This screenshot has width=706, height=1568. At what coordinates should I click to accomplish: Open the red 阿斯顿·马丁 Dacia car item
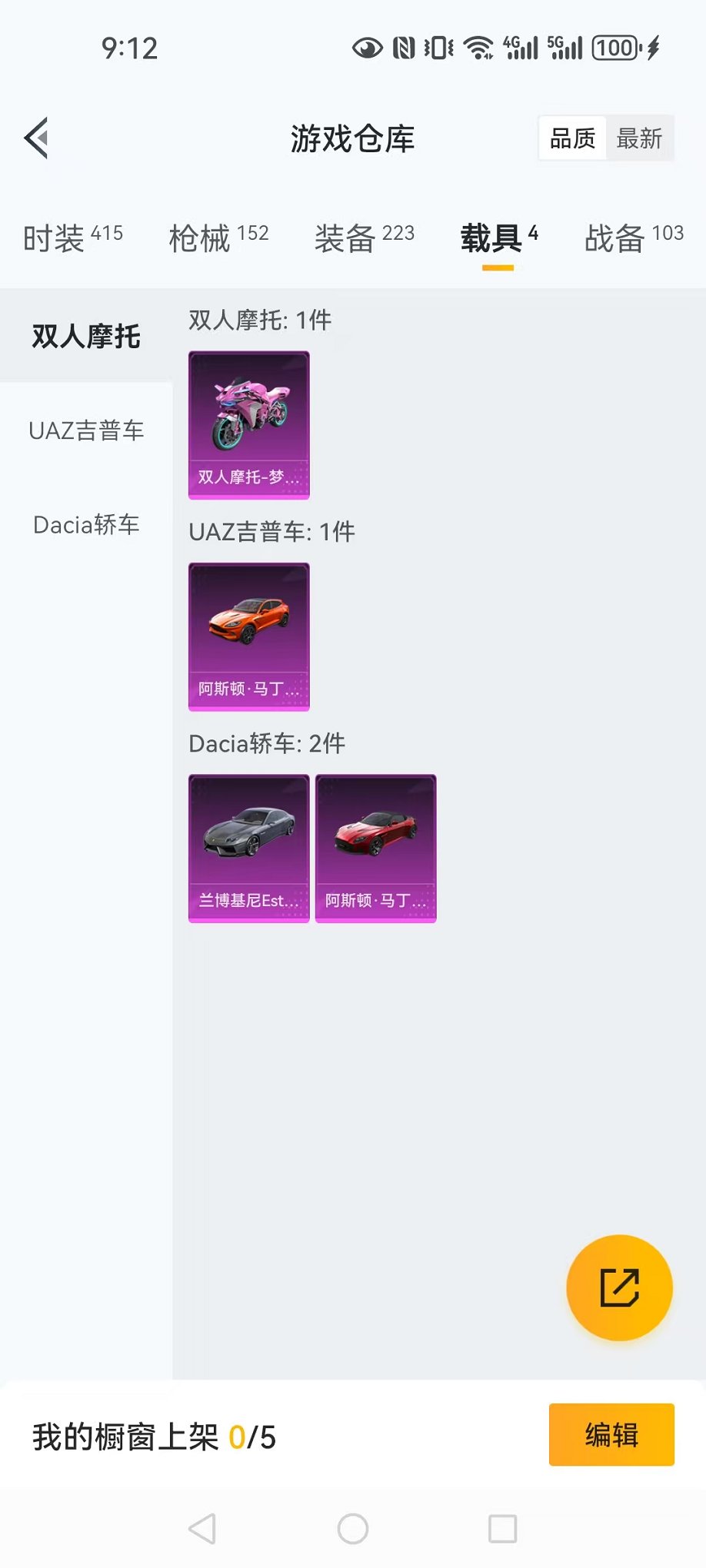pyautogui.click(x=376, y=848)
